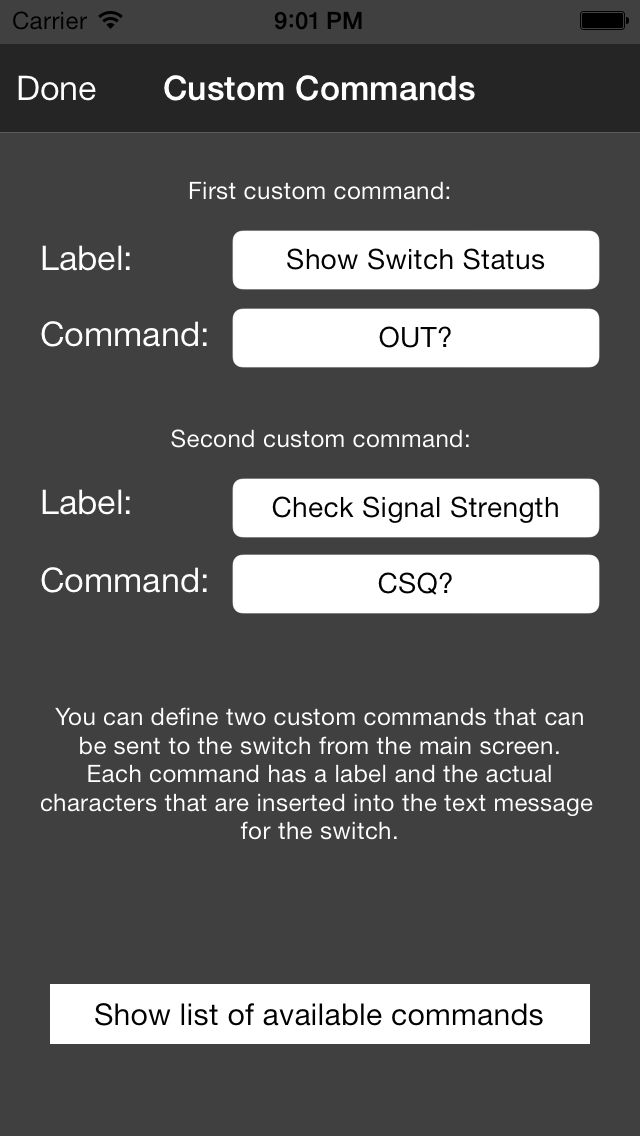The width and height of the screenshot is (640, 1136).
Task: Edit the first command field OUT?
Action: point(415,338)
